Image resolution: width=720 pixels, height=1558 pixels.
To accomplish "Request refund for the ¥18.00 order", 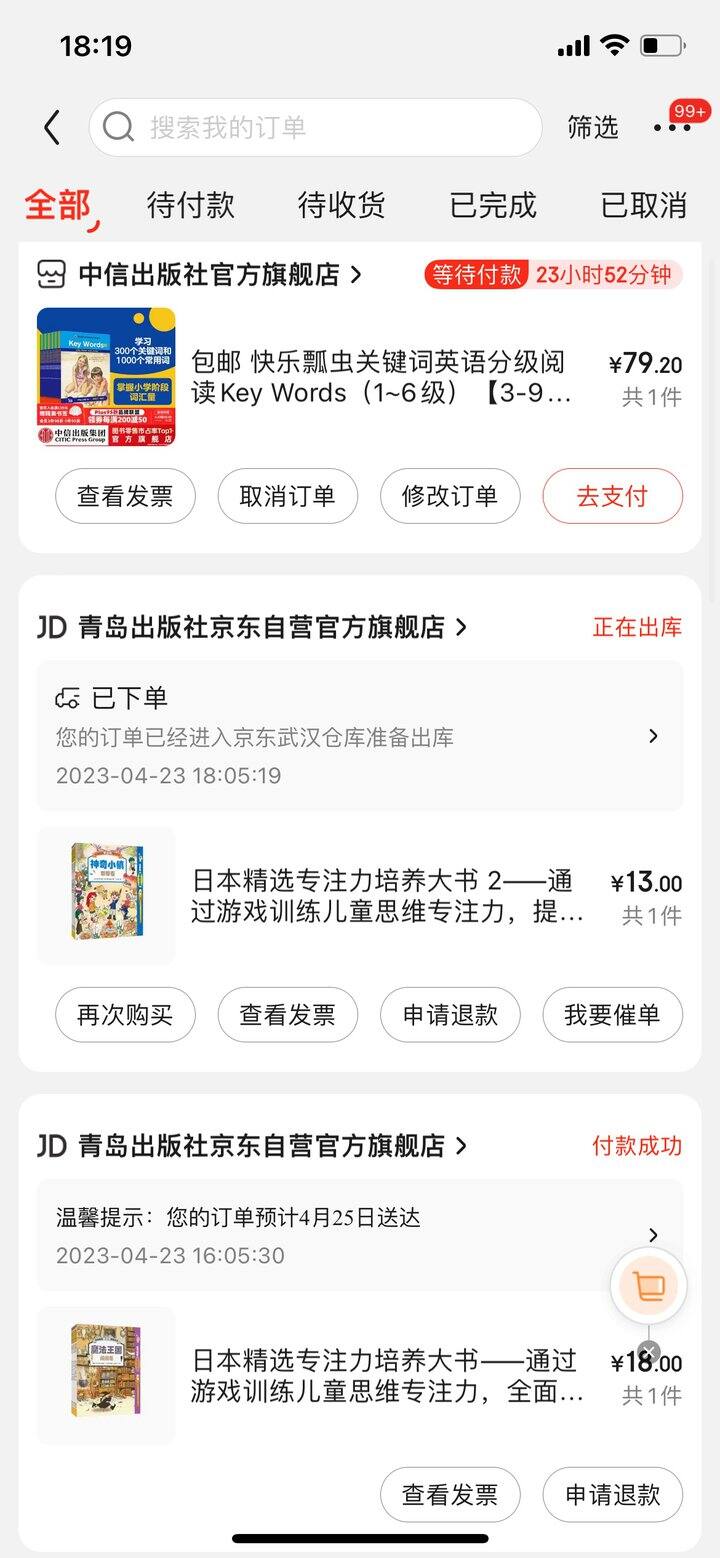I will [x=612, y=1495].
